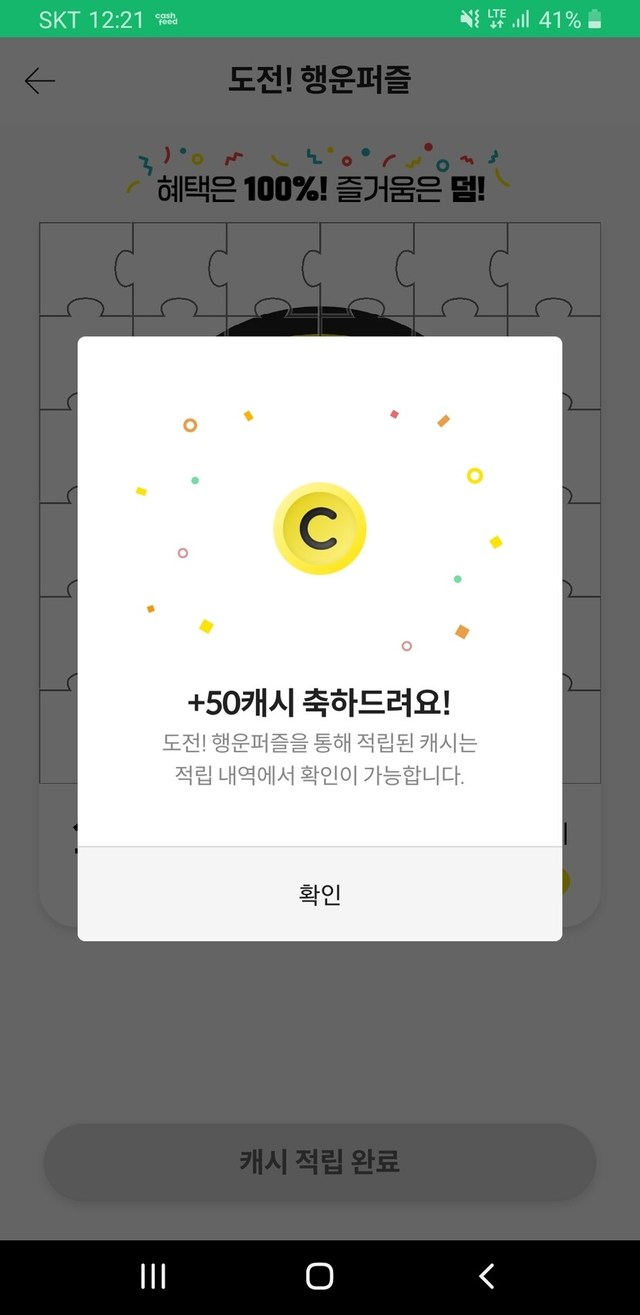Go to the home screen via the navigation bar
This screenshot has height=1315, width=640.
click(x=320, y=1275)
